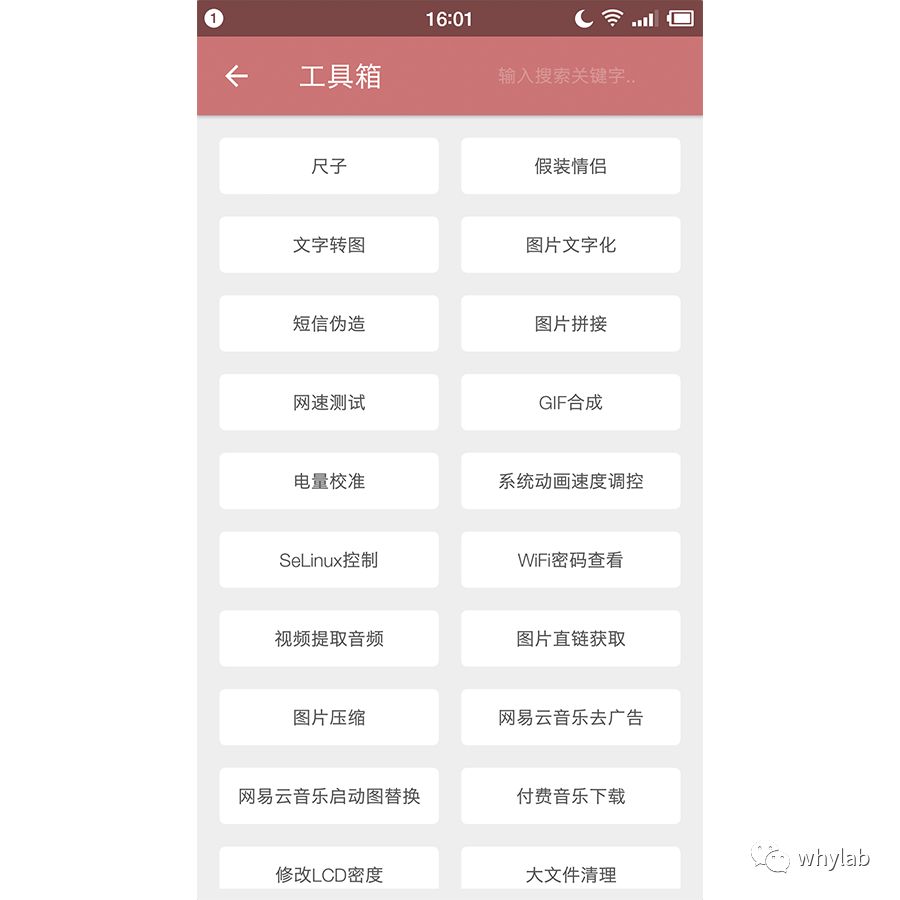Open the 假装情侣 tool

click(x=570, y=166)
